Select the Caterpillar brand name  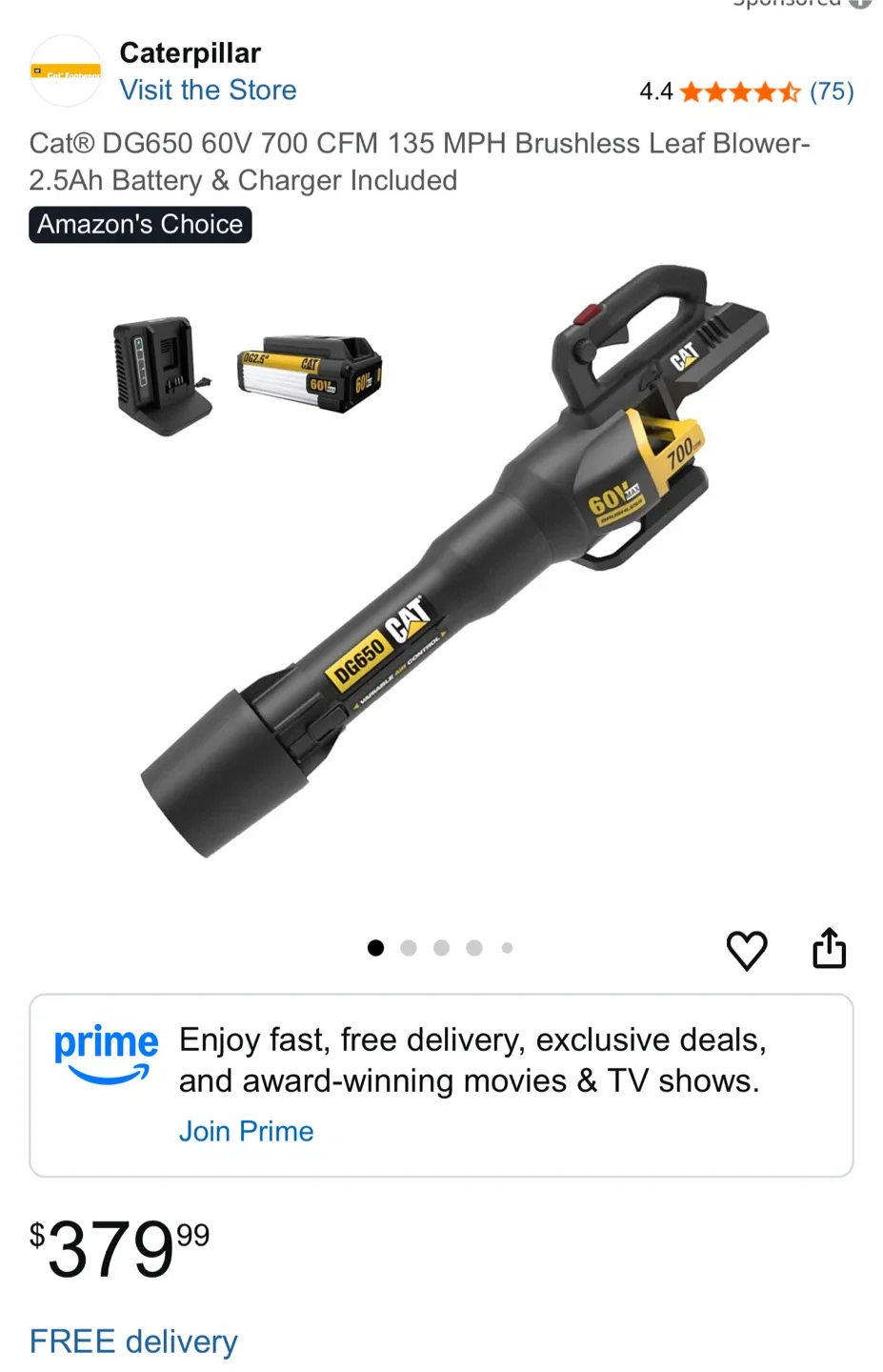click(189, 52)
